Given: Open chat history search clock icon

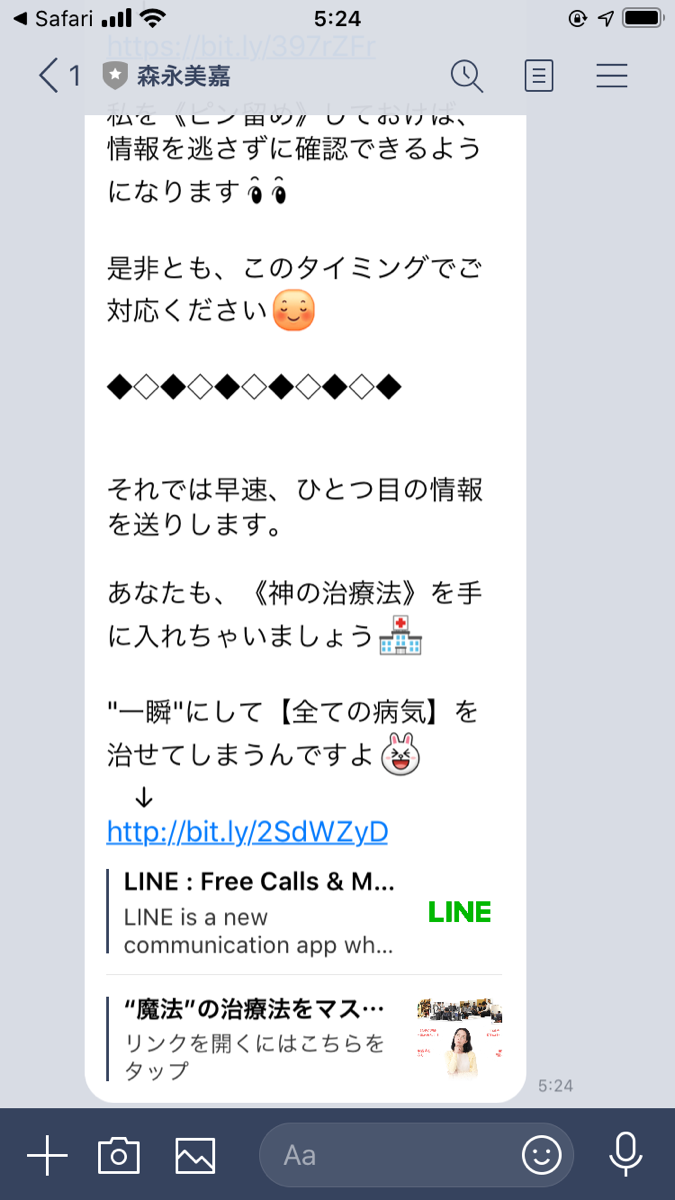Looking at the screenshot, I should pyautogui.click(x=466, y=76).
